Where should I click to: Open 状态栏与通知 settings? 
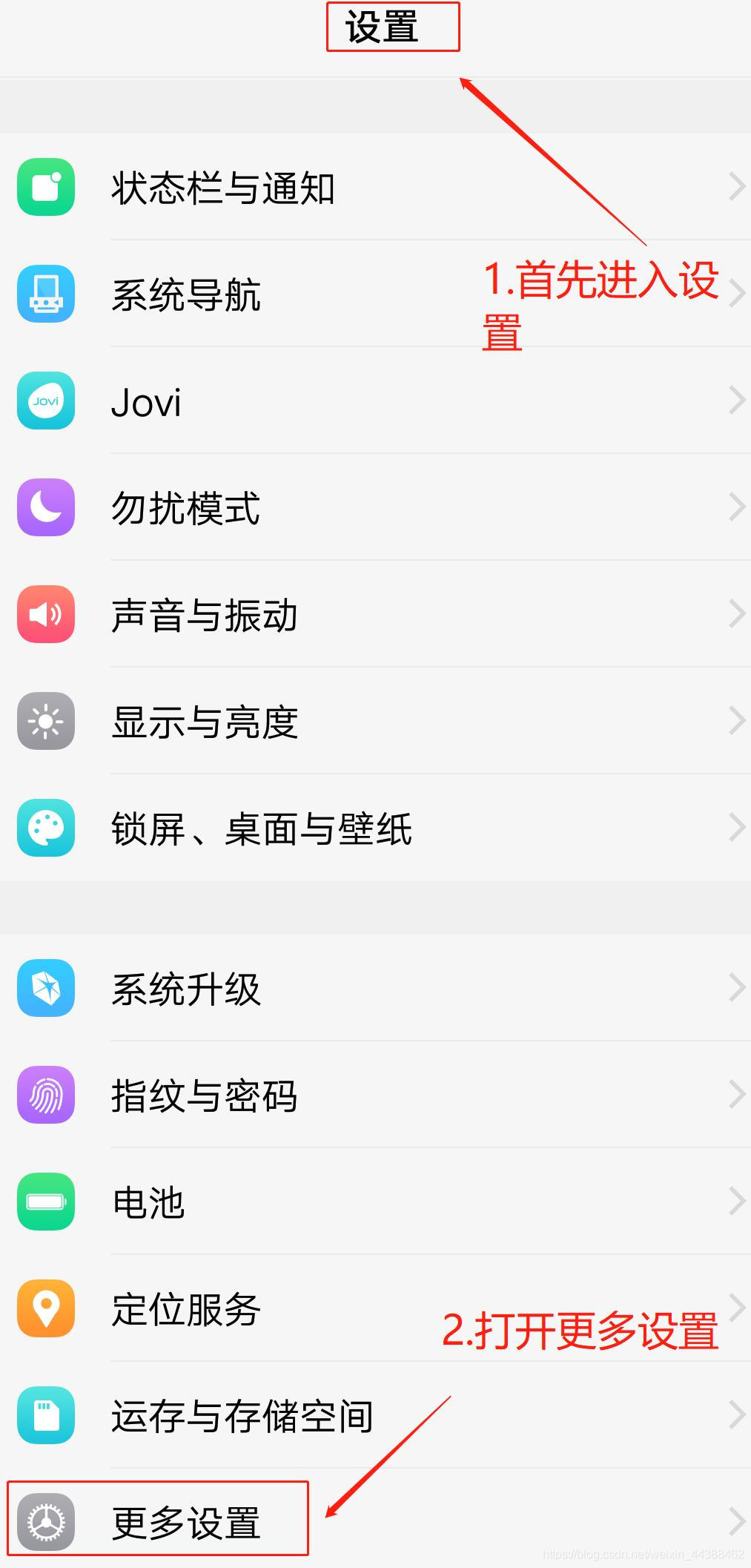(x=222, y=188)
